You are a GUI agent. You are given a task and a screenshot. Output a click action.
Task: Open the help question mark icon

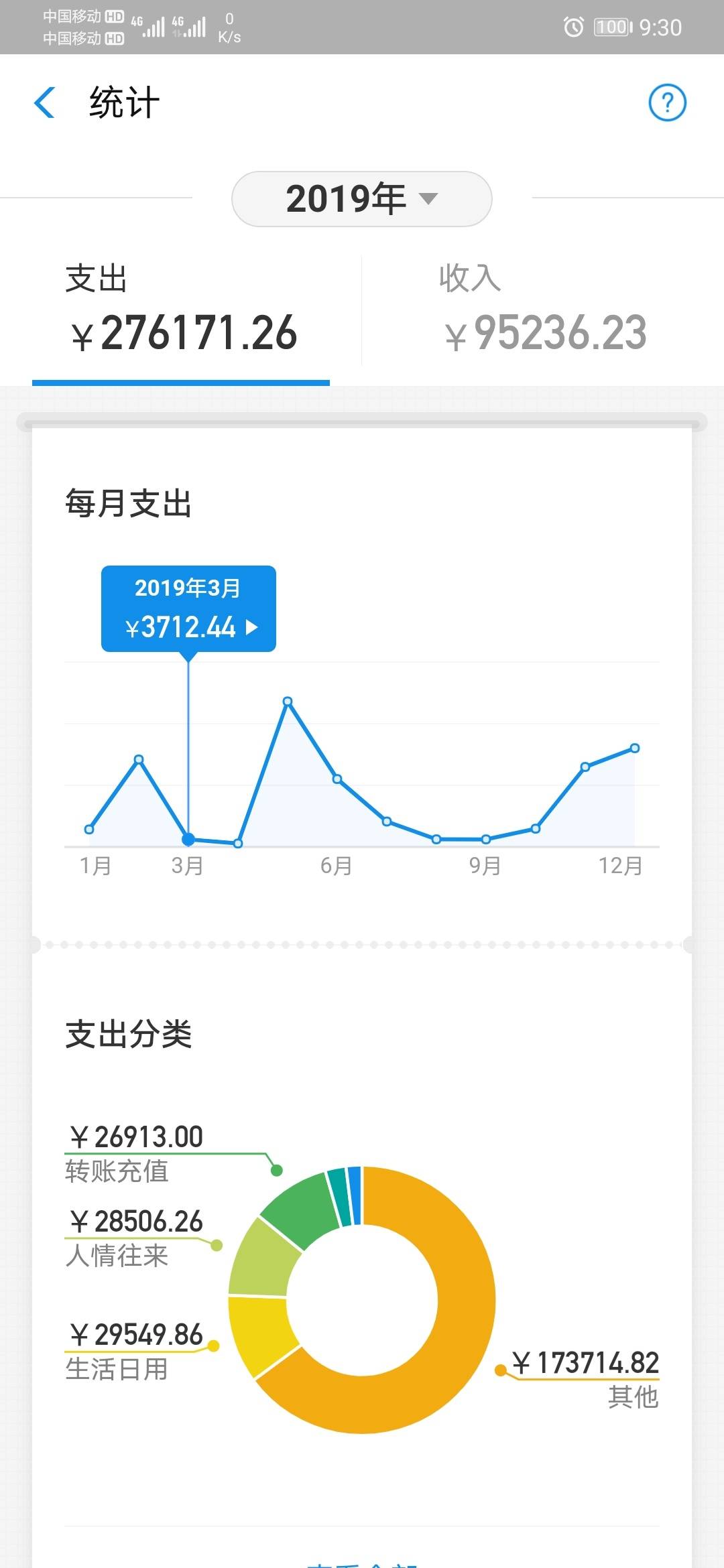[667, 103]
